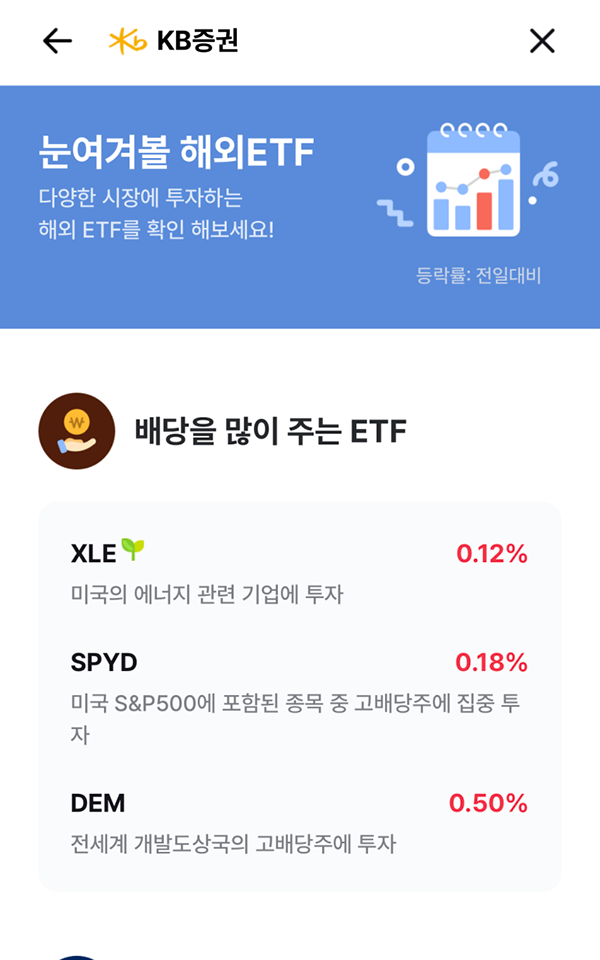Open the SPYD high-dividend ETF row

pos(299,696)
